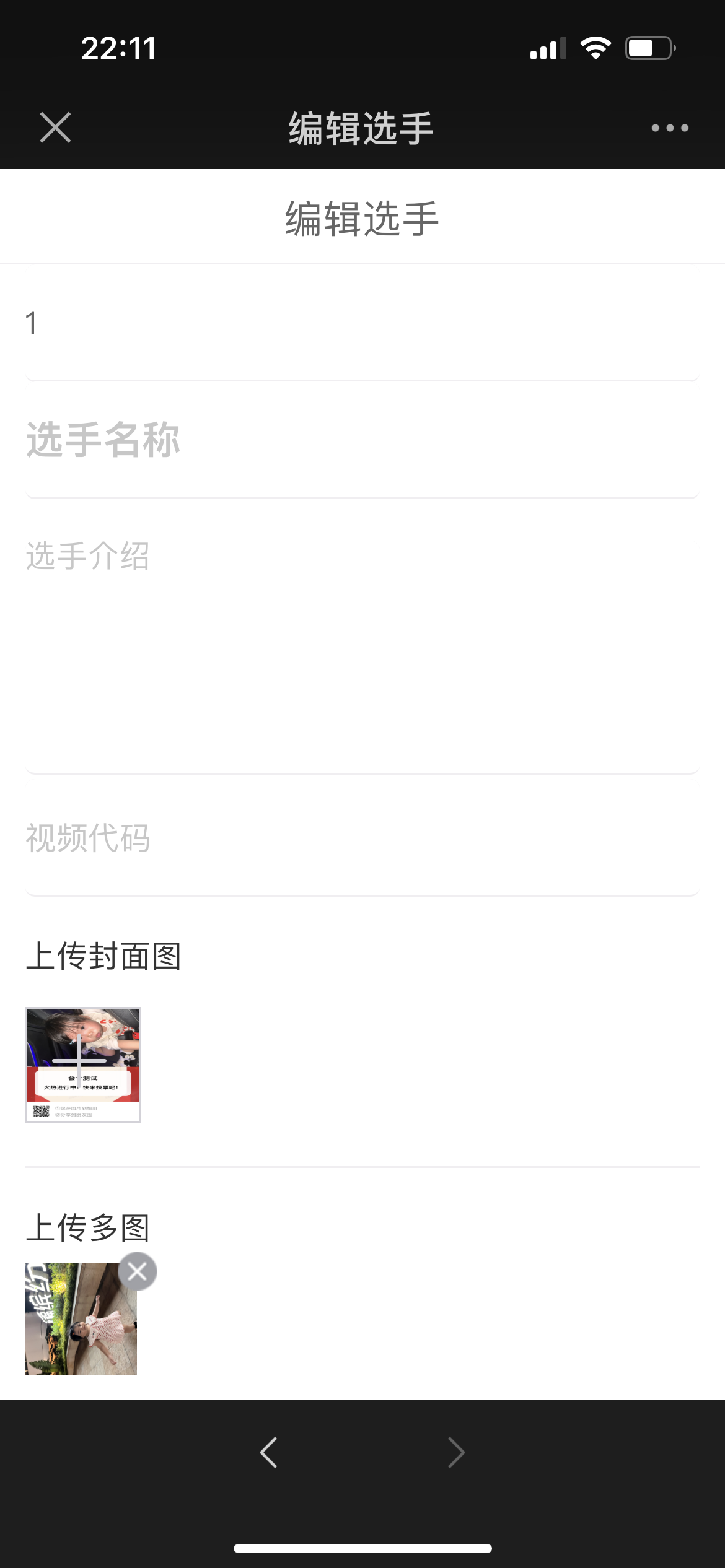Viewport: 725px width, 1568px height.
Task: Close the 编辑选手 page
Action: coord(55,128)
